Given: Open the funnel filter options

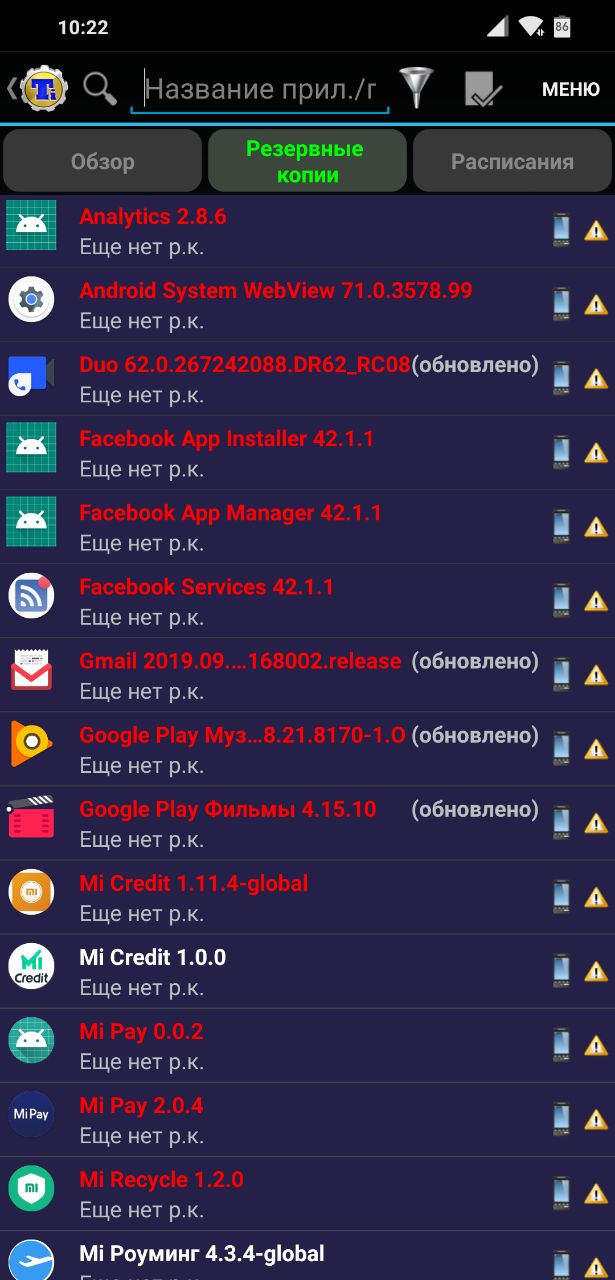Looking at the screenshot, I should (x=417, y=89).
